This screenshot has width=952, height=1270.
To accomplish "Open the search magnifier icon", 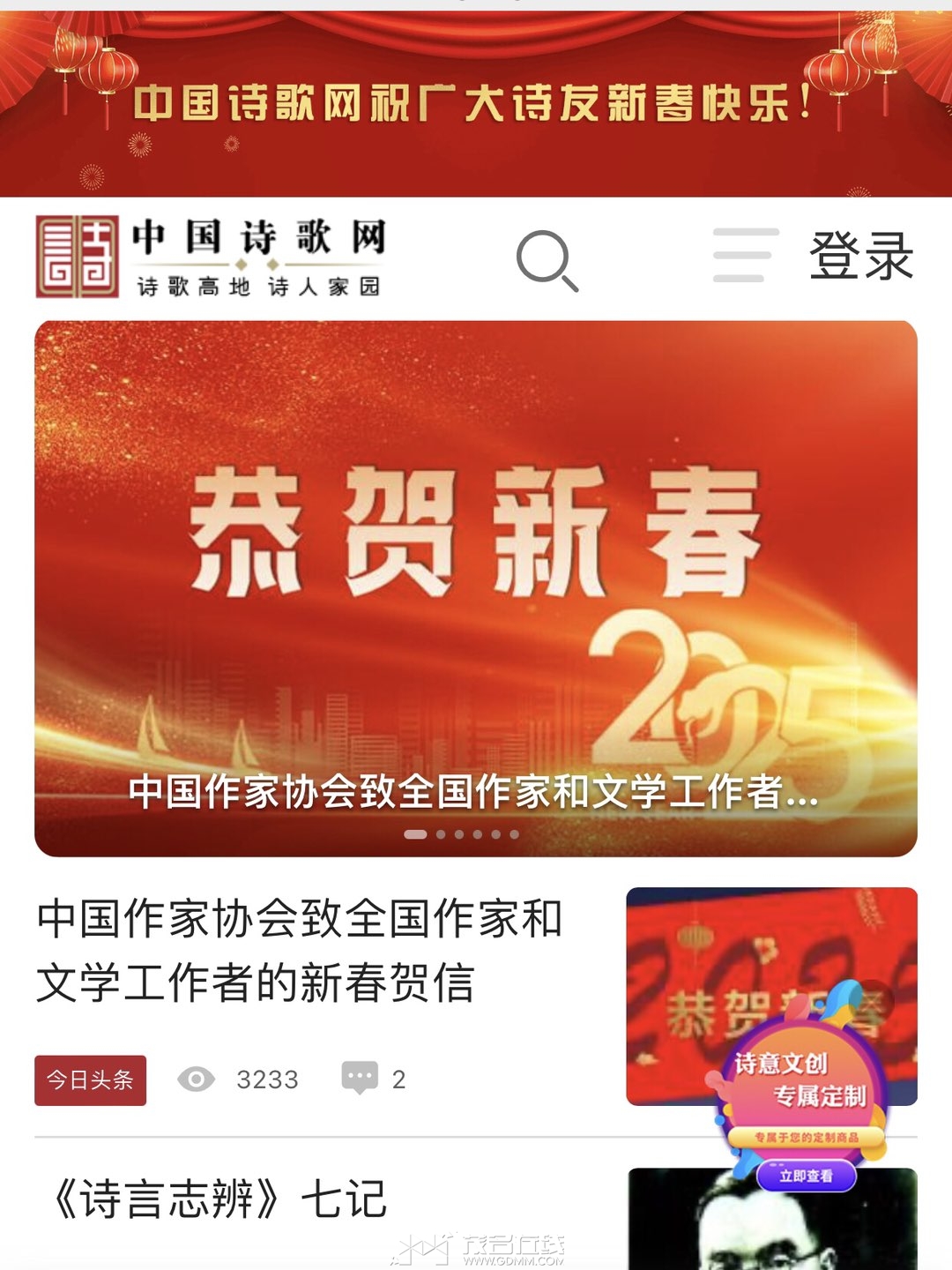I will click(547, 259).
